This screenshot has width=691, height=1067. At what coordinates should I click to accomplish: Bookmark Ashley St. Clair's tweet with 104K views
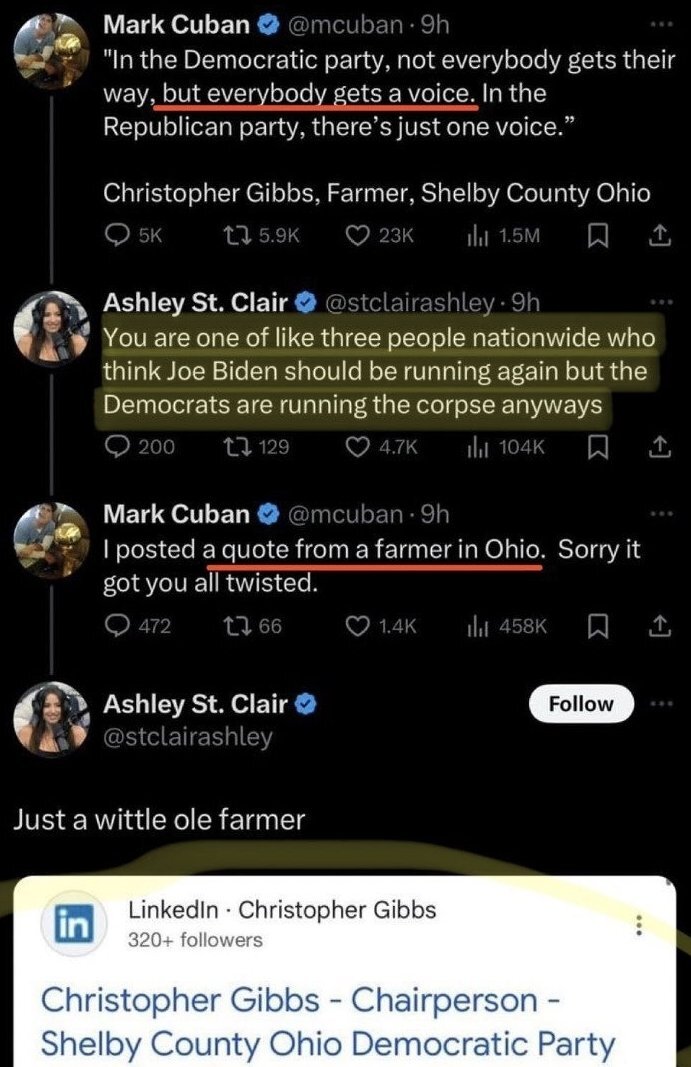[x=601, y=447]
